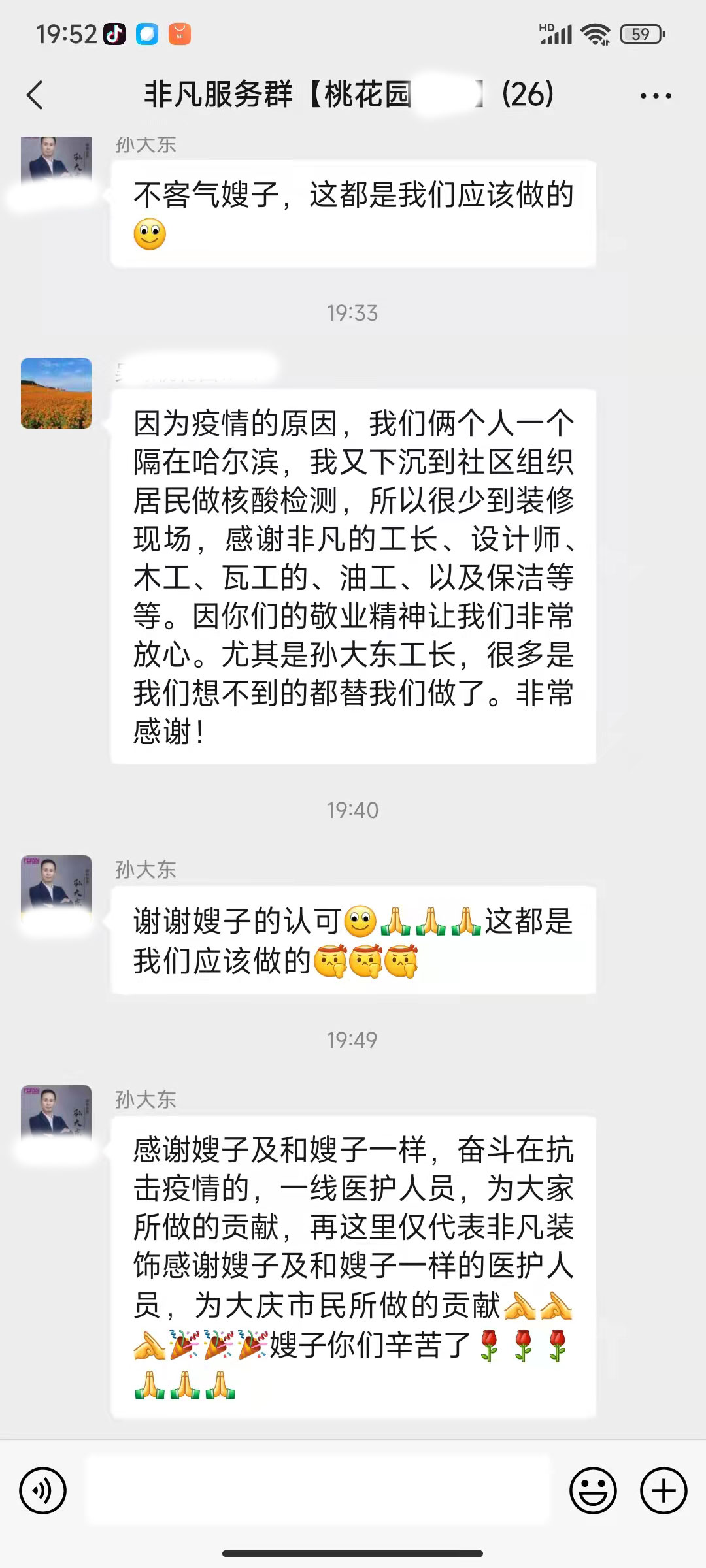Go back from the group chat
706x1568 pixels.
[35, 95]
